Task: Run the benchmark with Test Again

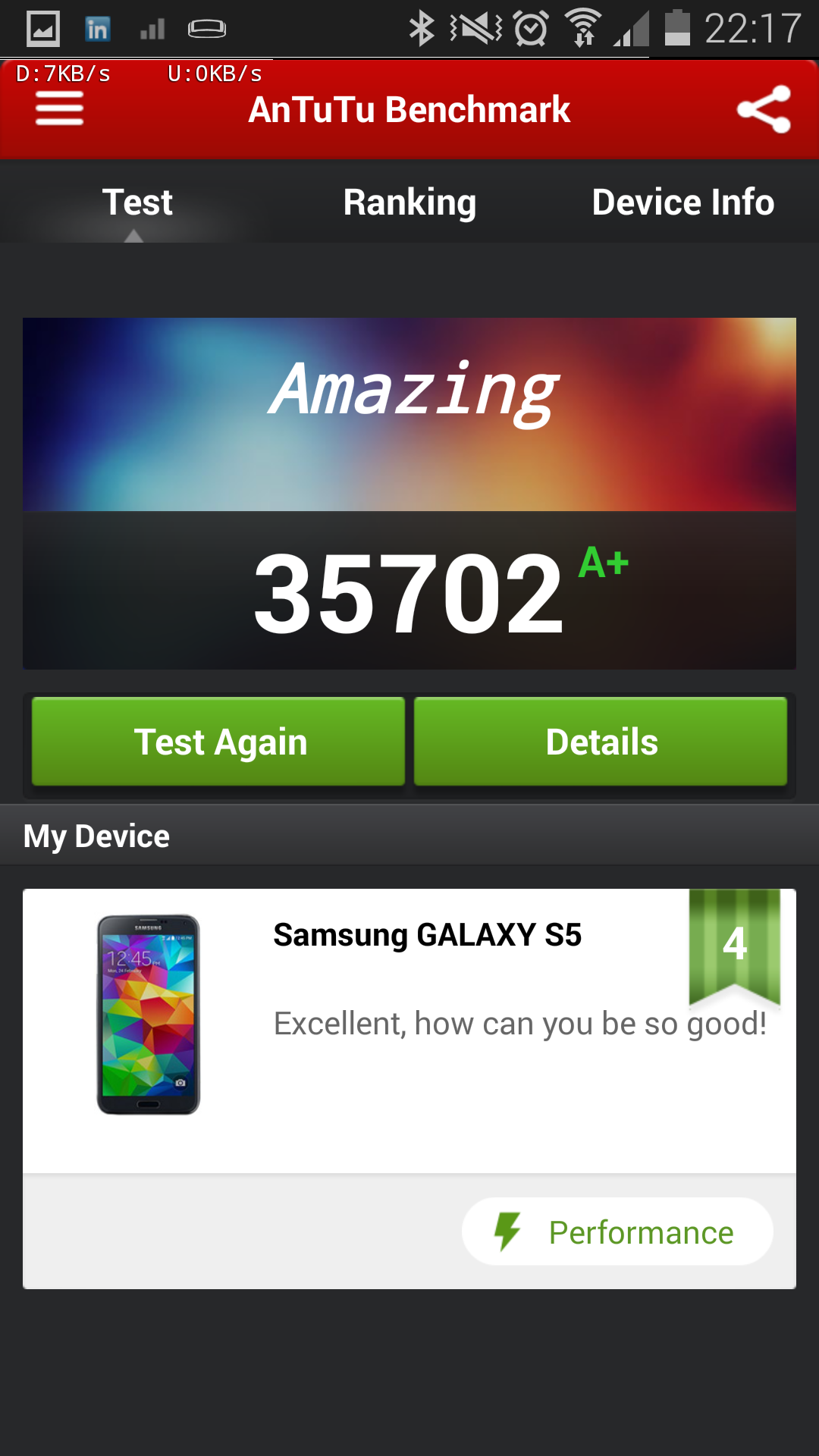Action: [x=218, y=742]
